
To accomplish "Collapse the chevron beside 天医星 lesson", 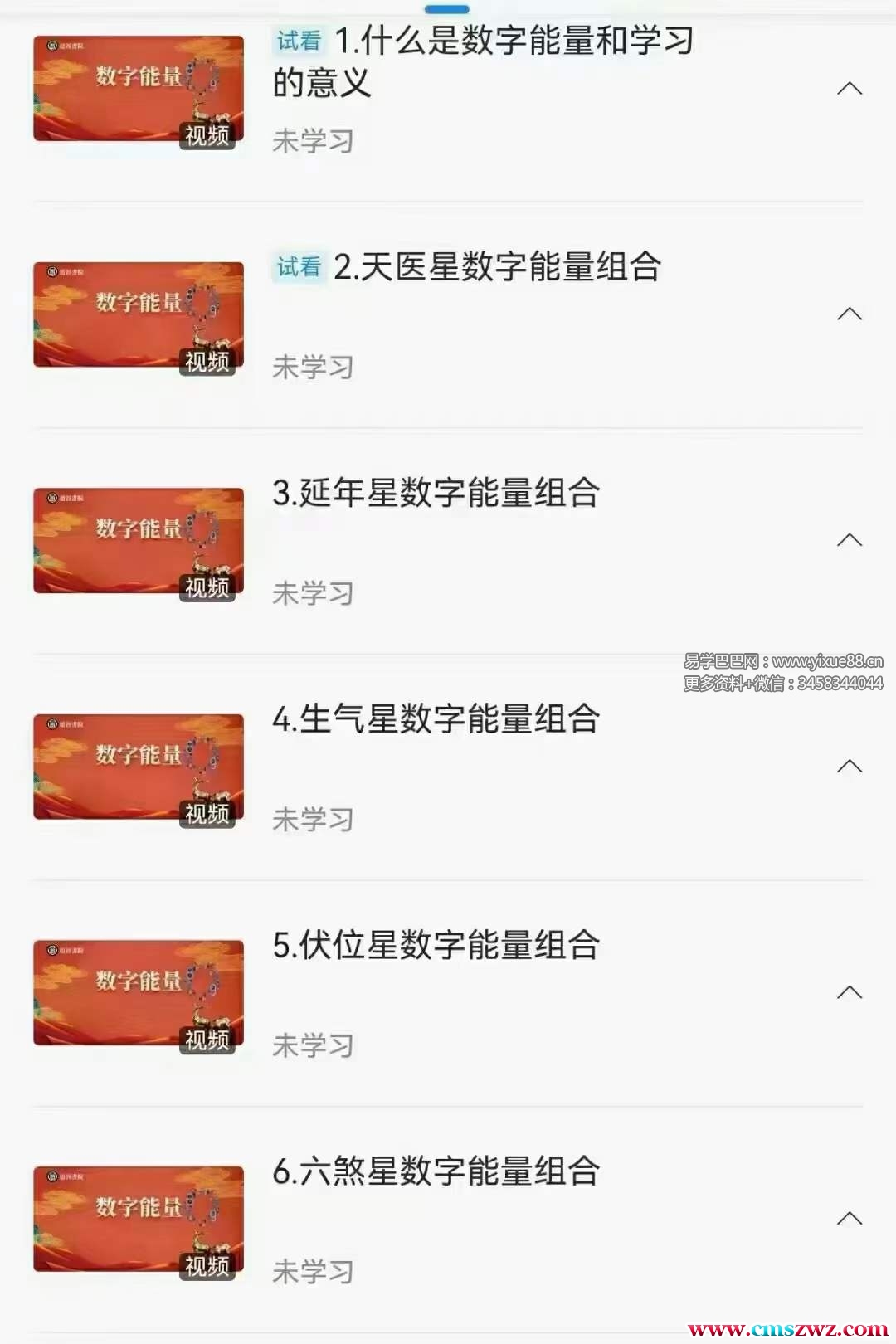I will [x=850, y=314].
